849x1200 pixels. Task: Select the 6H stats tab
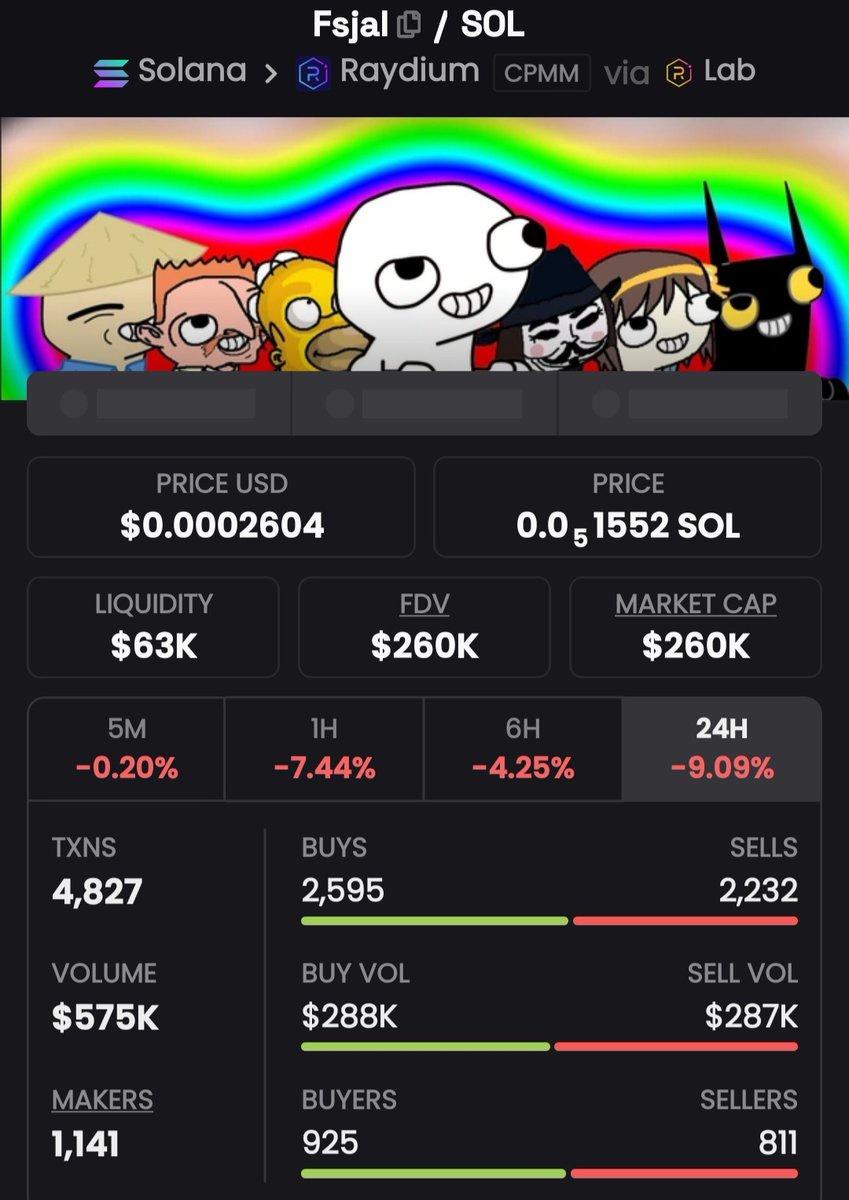point(522,748)
